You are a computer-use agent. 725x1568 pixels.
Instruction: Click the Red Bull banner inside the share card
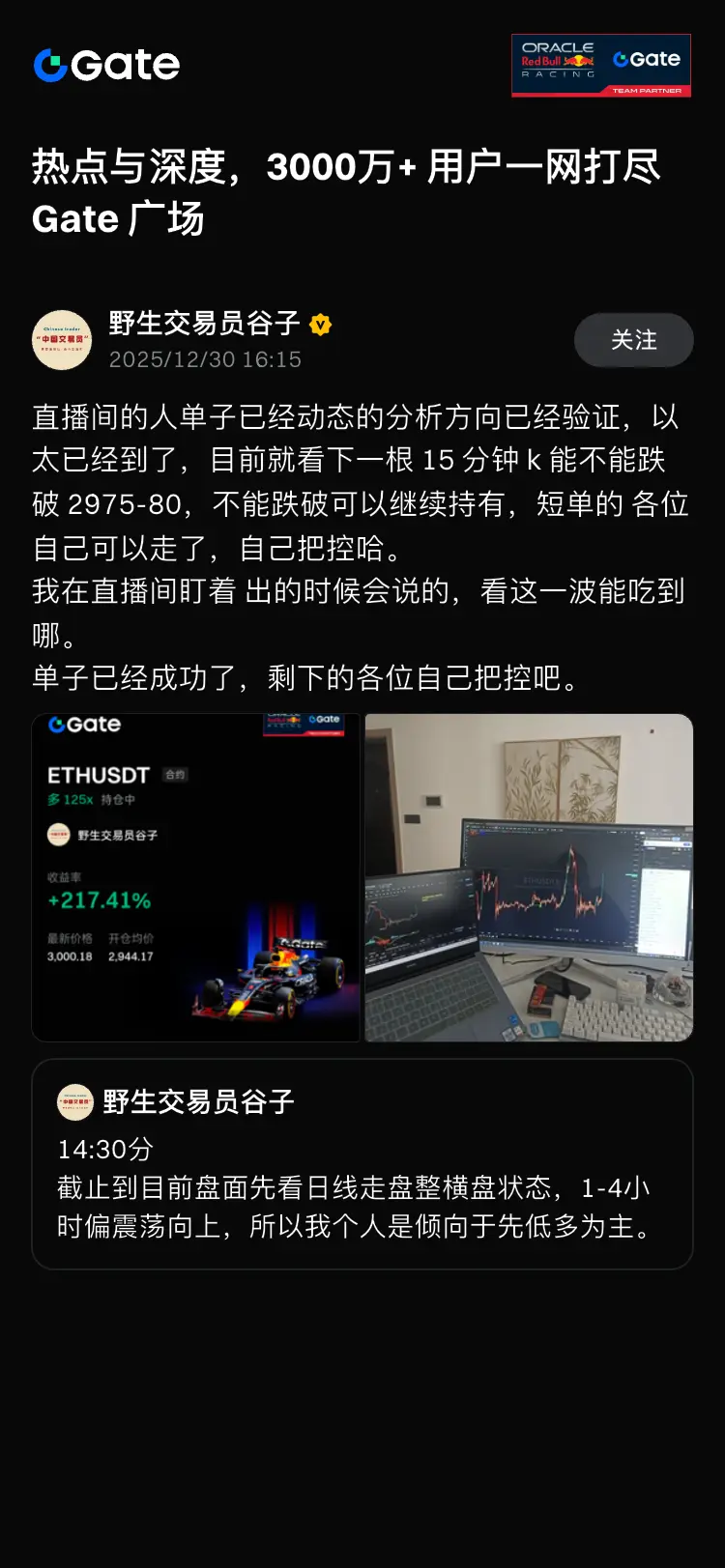[302, 727]
